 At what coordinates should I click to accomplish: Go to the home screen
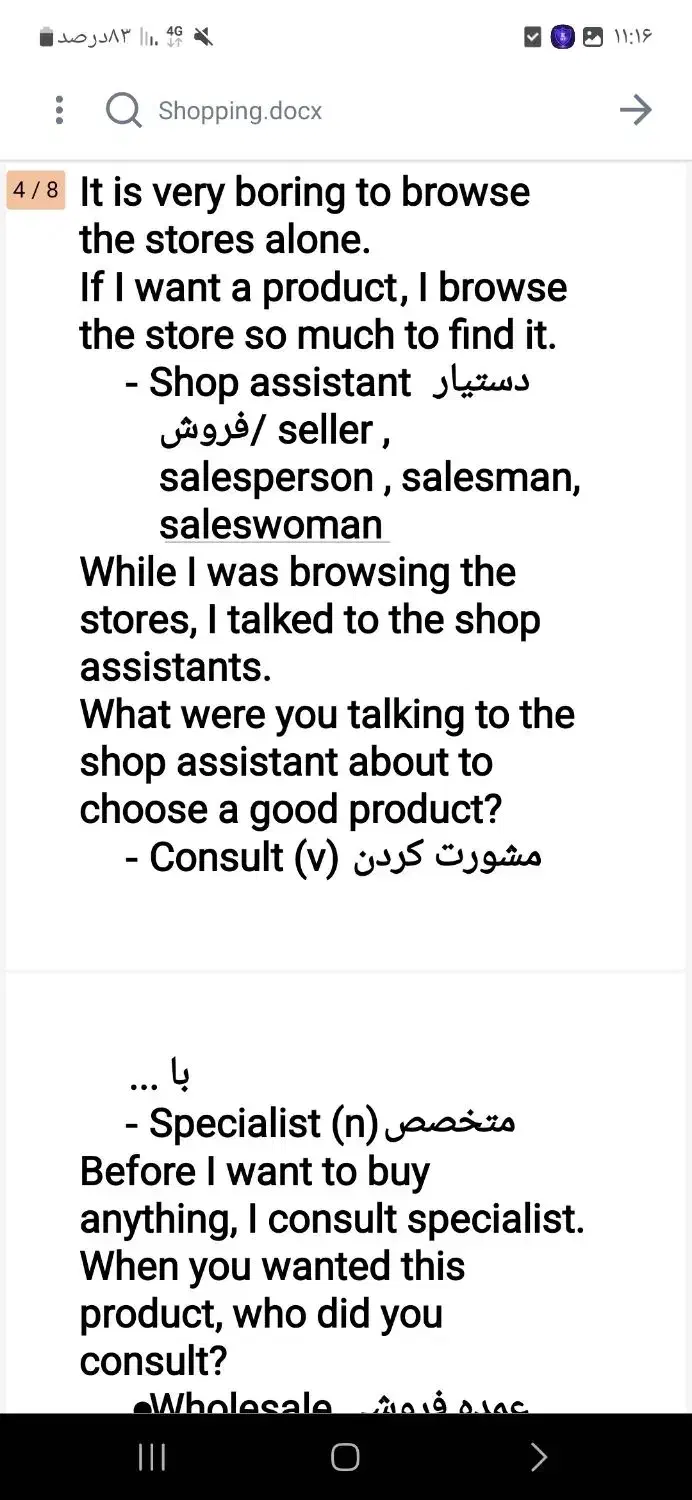coord(345,1457)
